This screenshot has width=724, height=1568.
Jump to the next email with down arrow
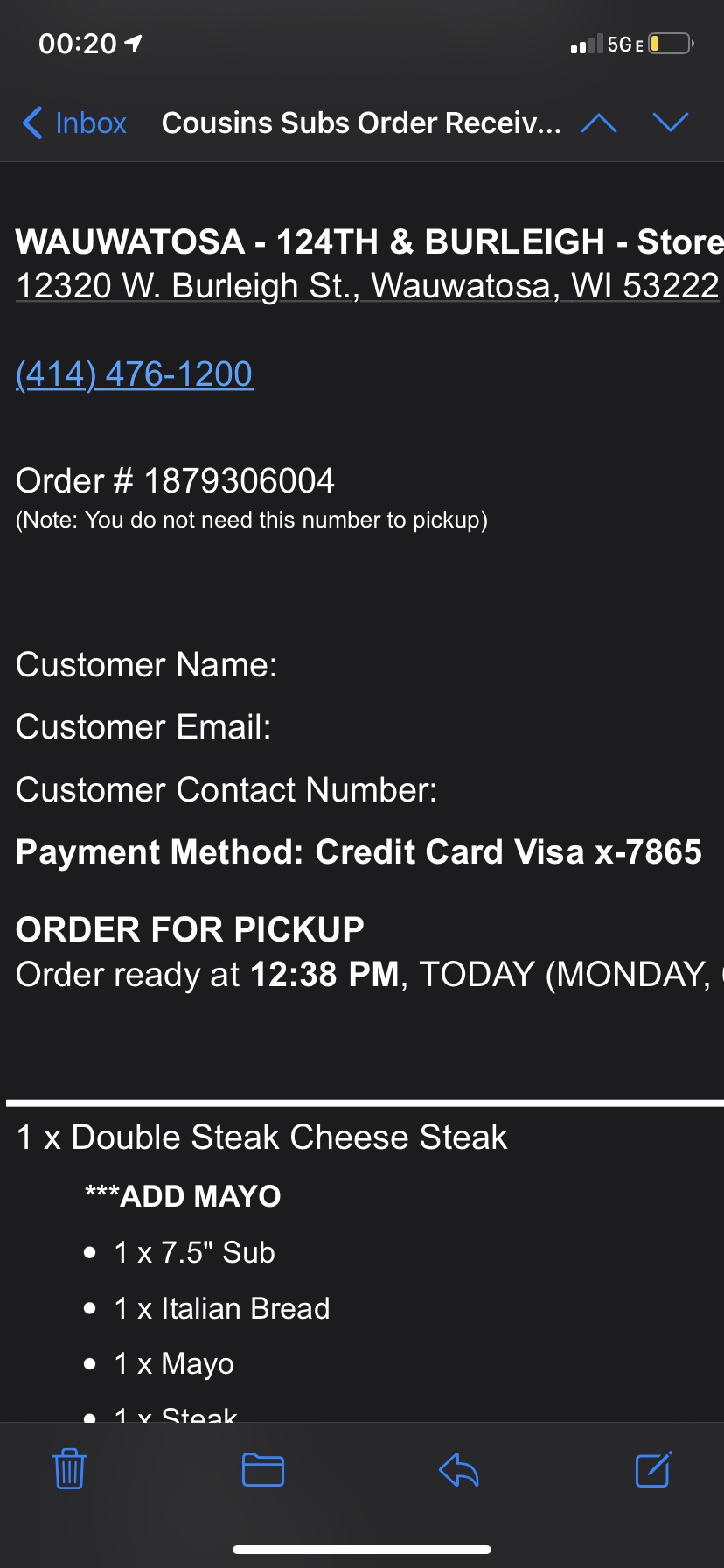point(671,123)
